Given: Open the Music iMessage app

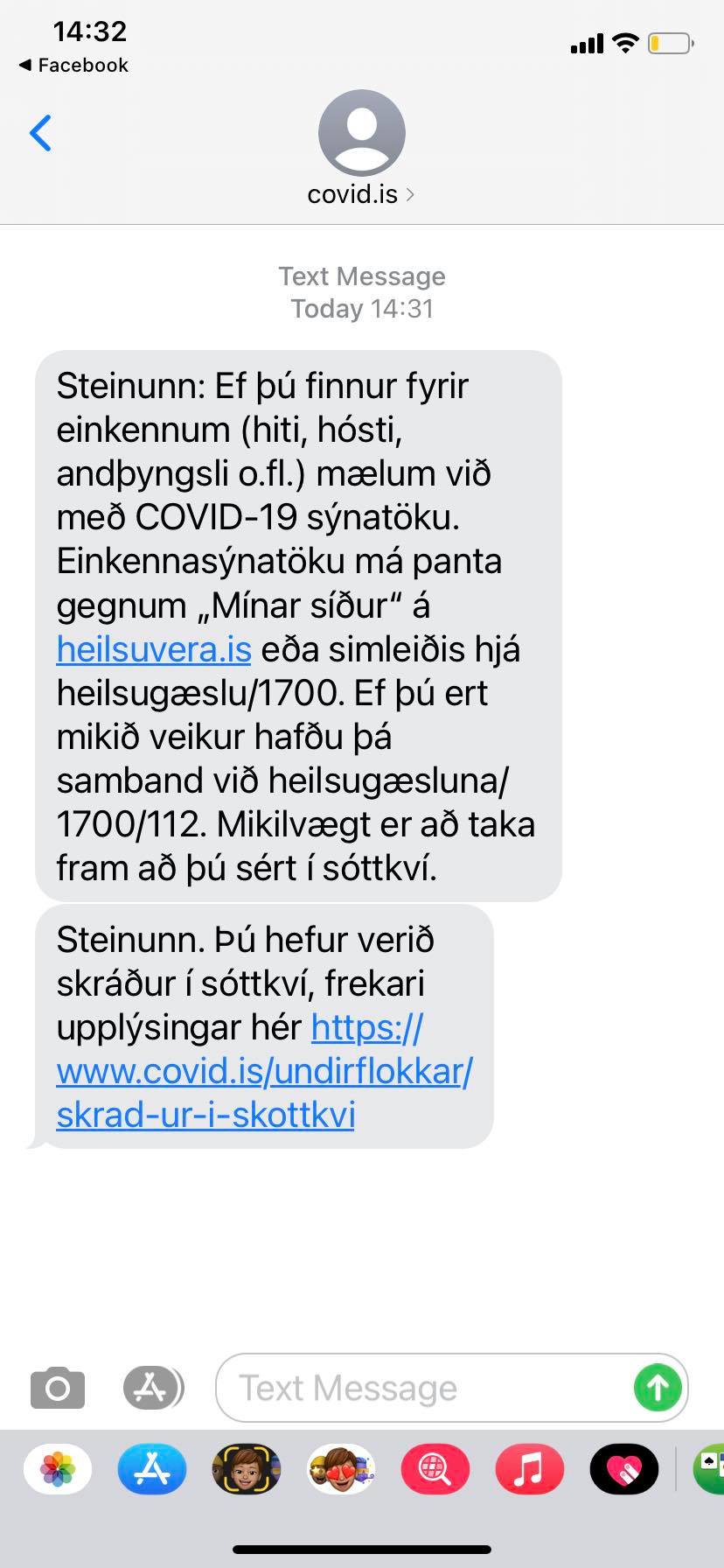Looking at the screenshot, I should pyautogui.click(x=530, y=1469).
